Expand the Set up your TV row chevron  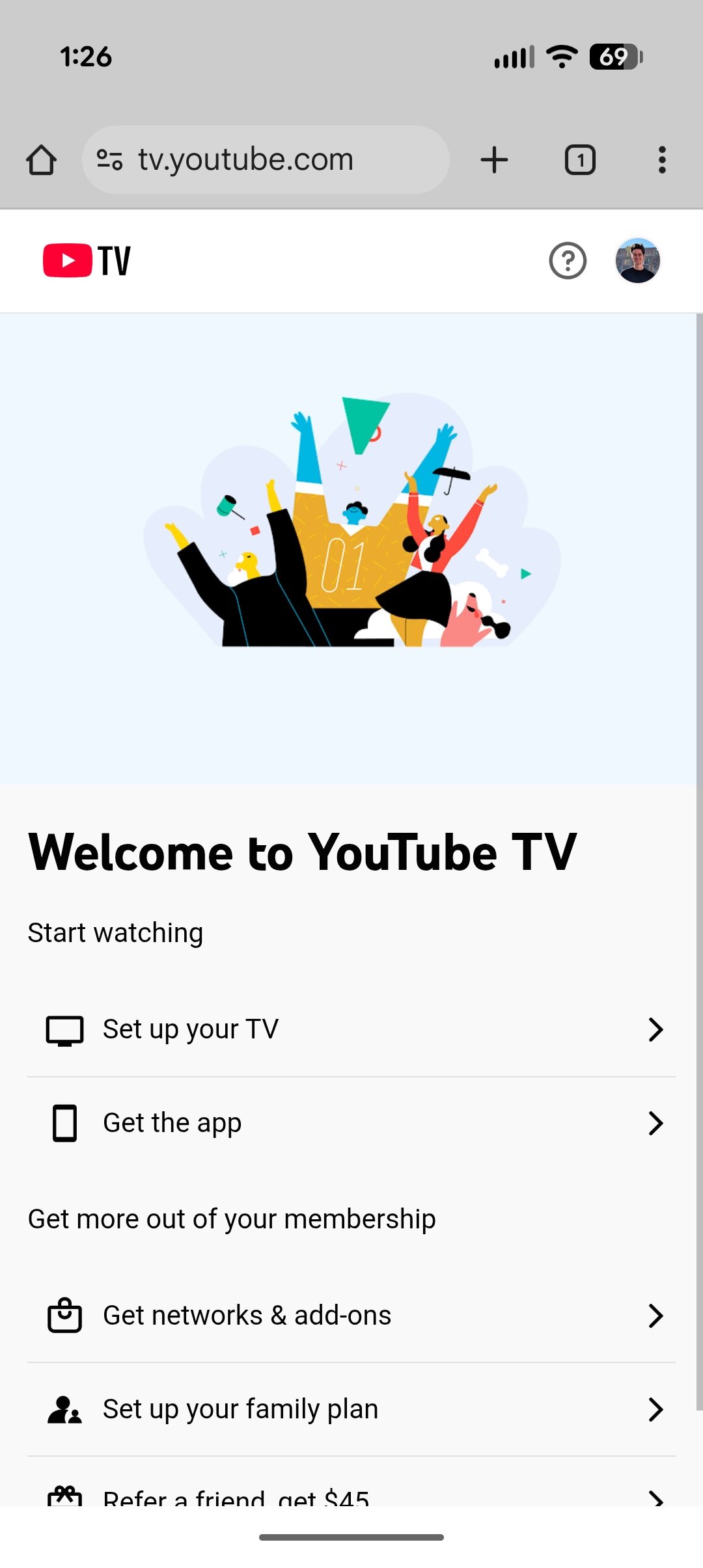655,1029
